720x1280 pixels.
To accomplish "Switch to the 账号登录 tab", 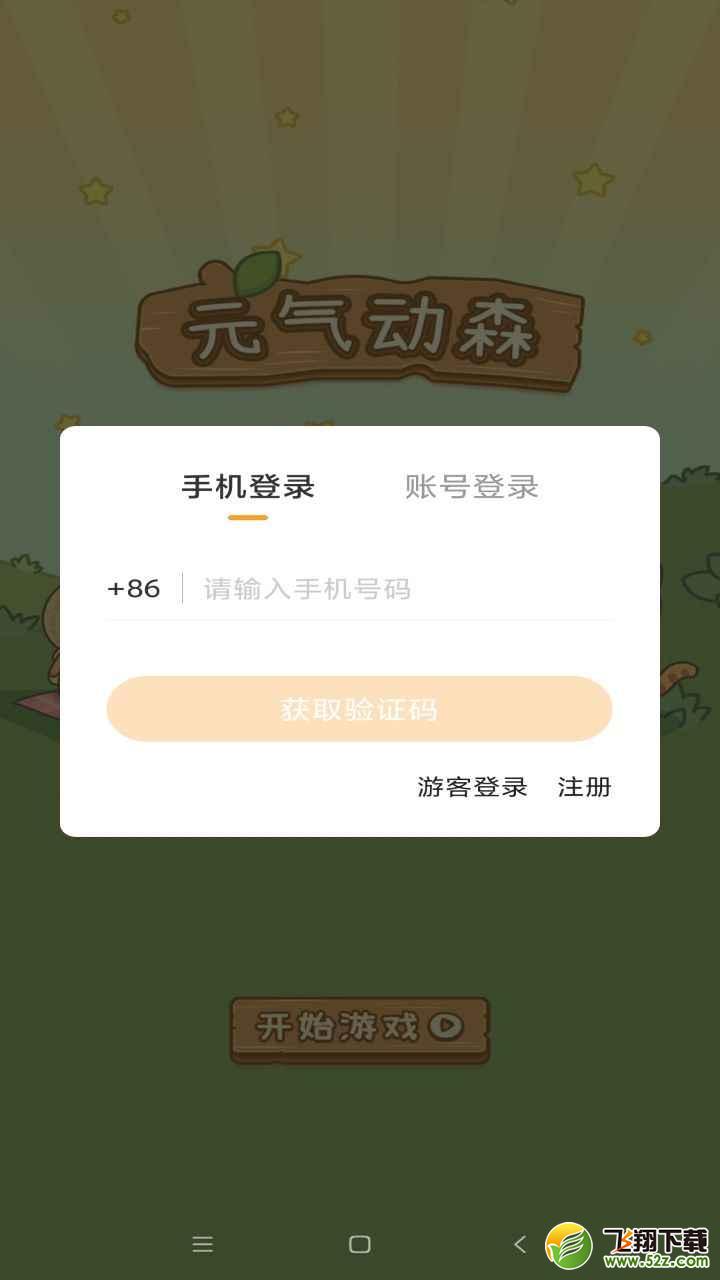I will coord(472,487).
